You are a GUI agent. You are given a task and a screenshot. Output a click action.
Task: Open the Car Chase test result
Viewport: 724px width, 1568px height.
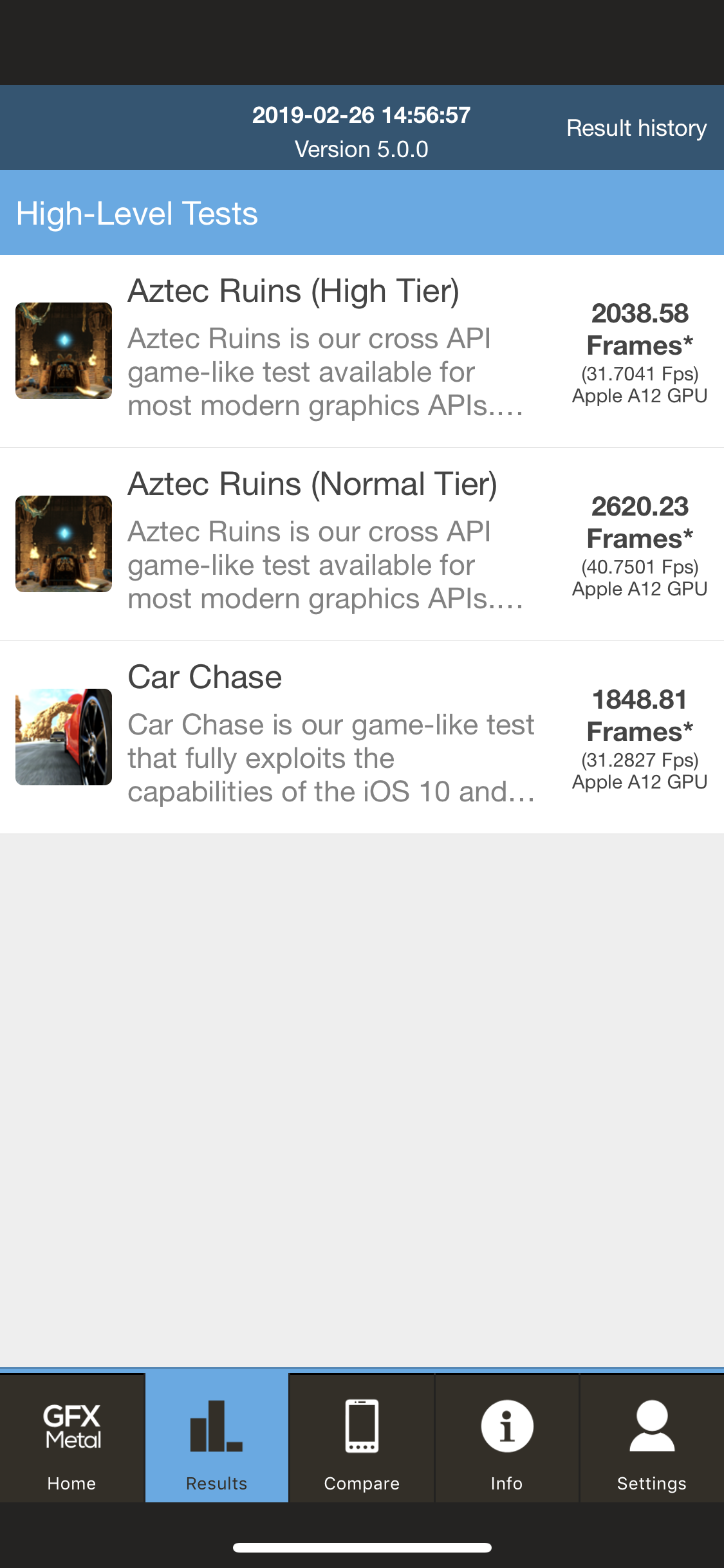point(362,738)
